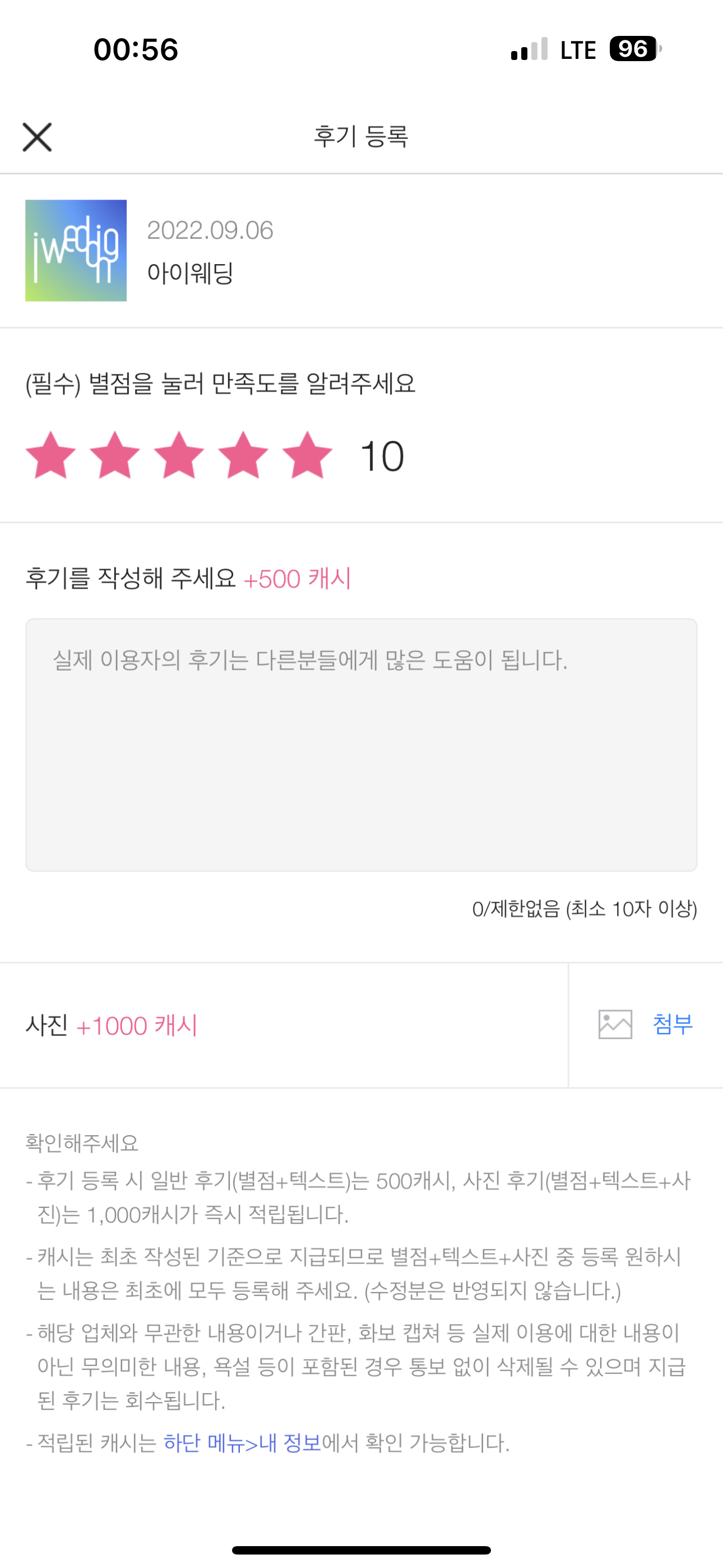Set the rating to one star
This screenshot has height=1568, width=723.
click(x=51, y=455)
